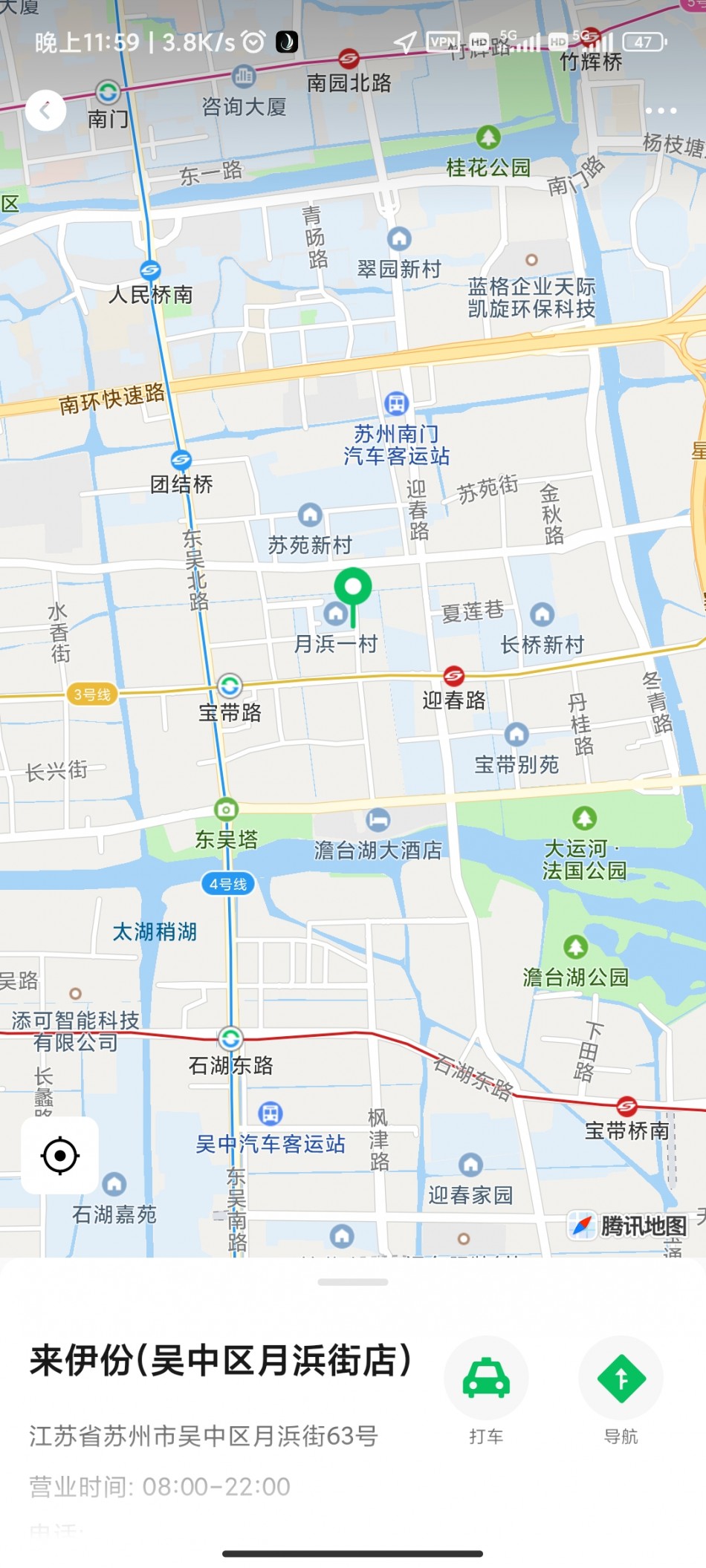Tap the green location pin on map
Image resolution: width=706 pixels, height=1568 pixels.
(353, 589)
